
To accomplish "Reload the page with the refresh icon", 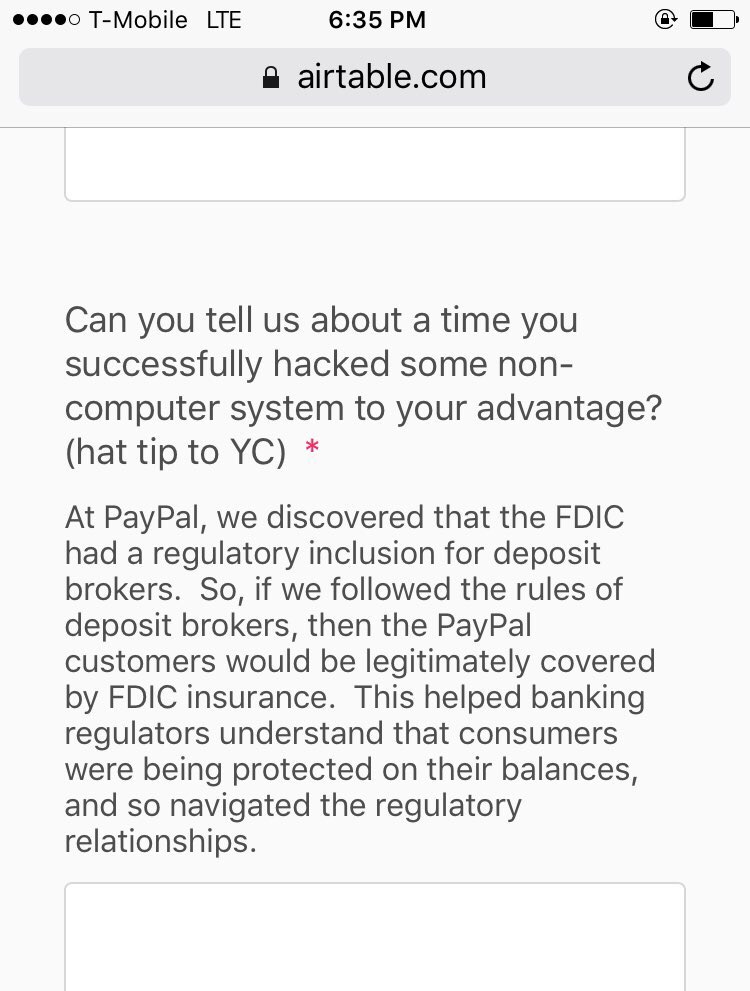I will pyautogui.click(x=701, y=77).
